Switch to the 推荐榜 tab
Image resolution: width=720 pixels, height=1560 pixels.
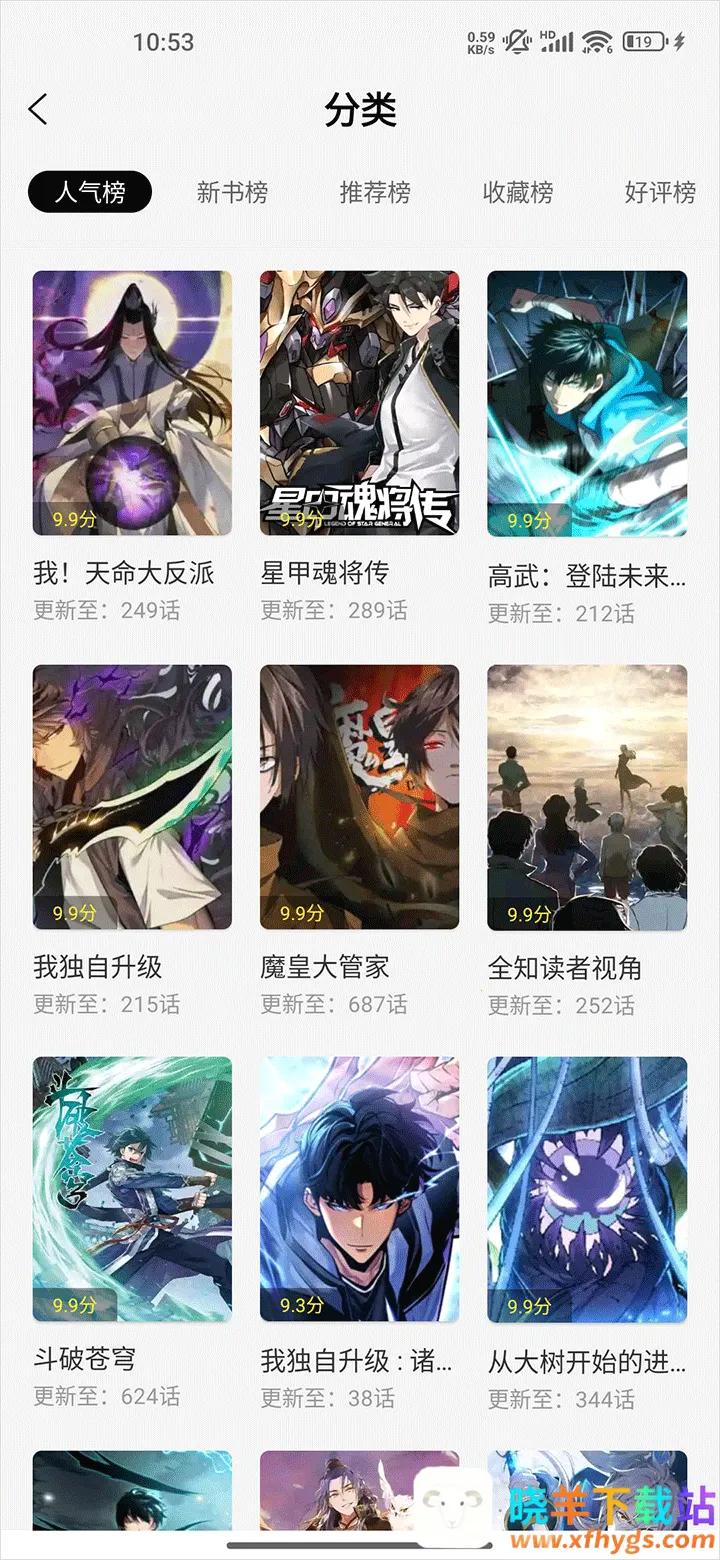(375, 192)
